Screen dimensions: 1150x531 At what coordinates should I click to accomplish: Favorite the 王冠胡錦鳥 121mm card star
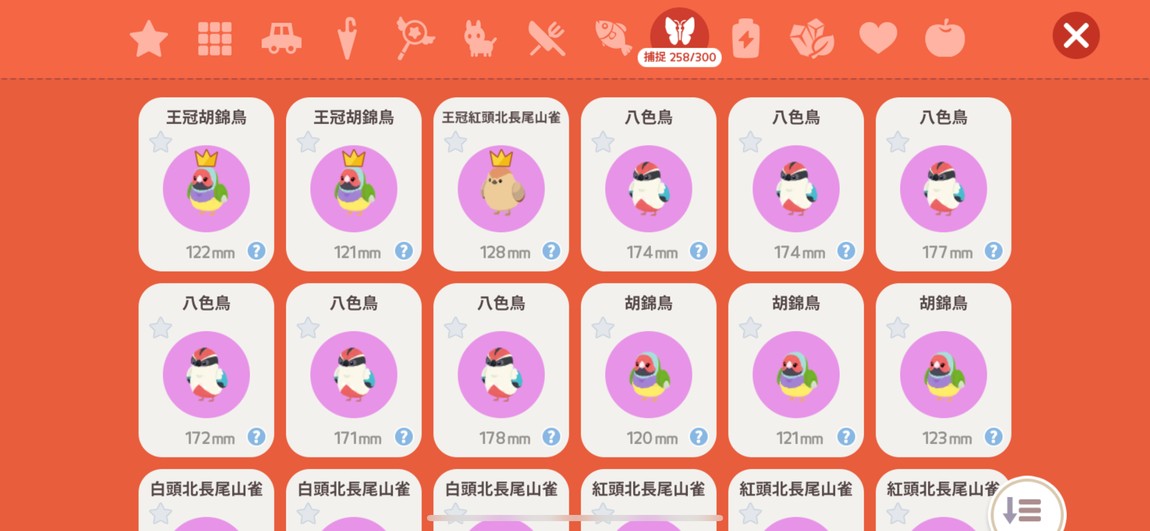click(x=308, y=142)
